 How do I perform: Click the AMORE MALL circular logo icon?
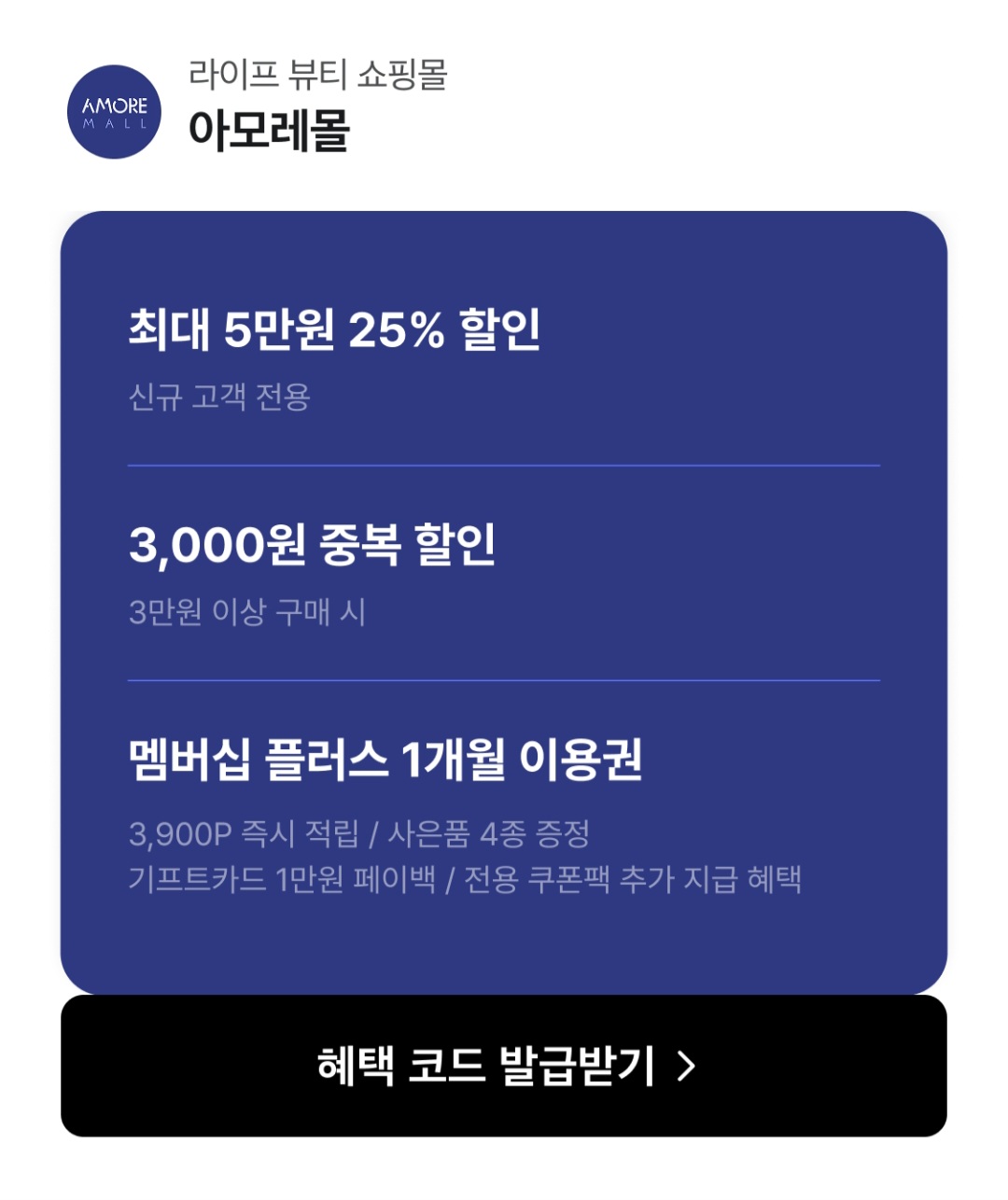click(116, 112)
